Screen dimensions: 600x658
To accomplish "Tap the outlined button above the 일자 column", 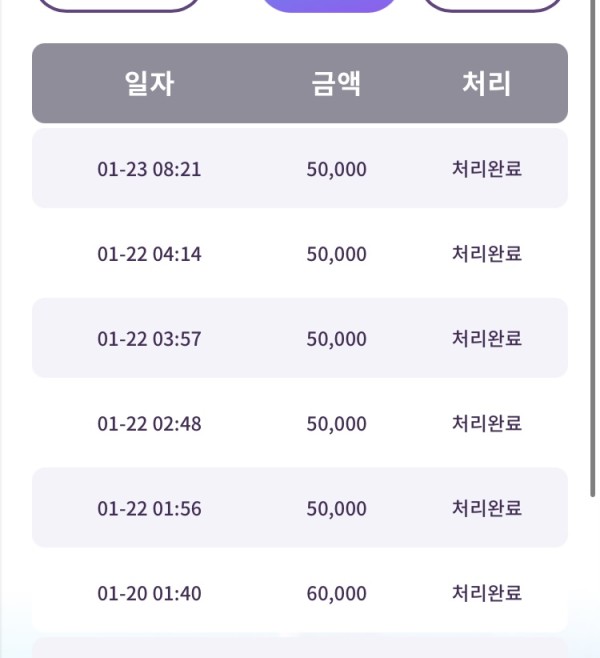I will click(119, 4).
